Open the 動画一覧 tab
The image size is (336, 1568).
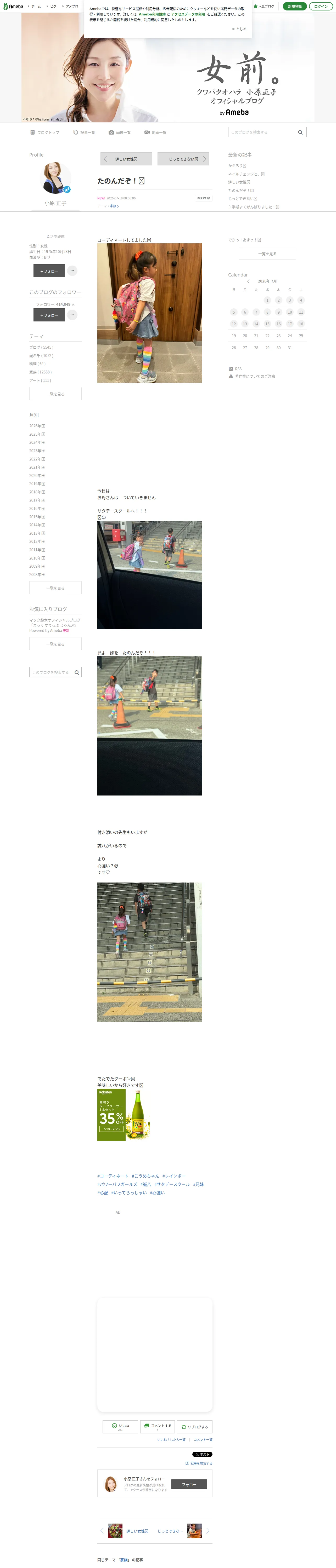155,132
